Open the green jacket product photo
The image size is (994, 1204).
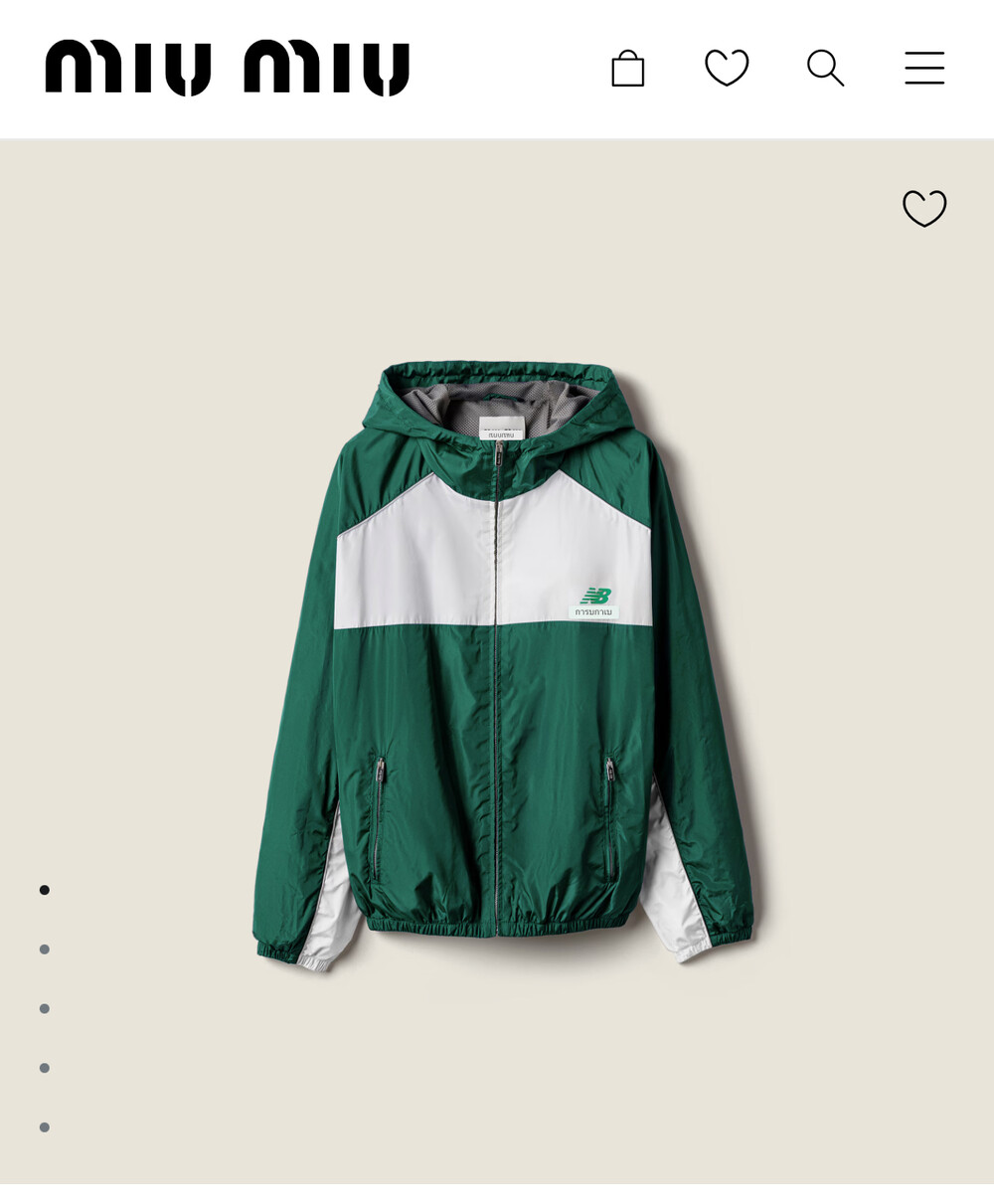tap(503, 664)
